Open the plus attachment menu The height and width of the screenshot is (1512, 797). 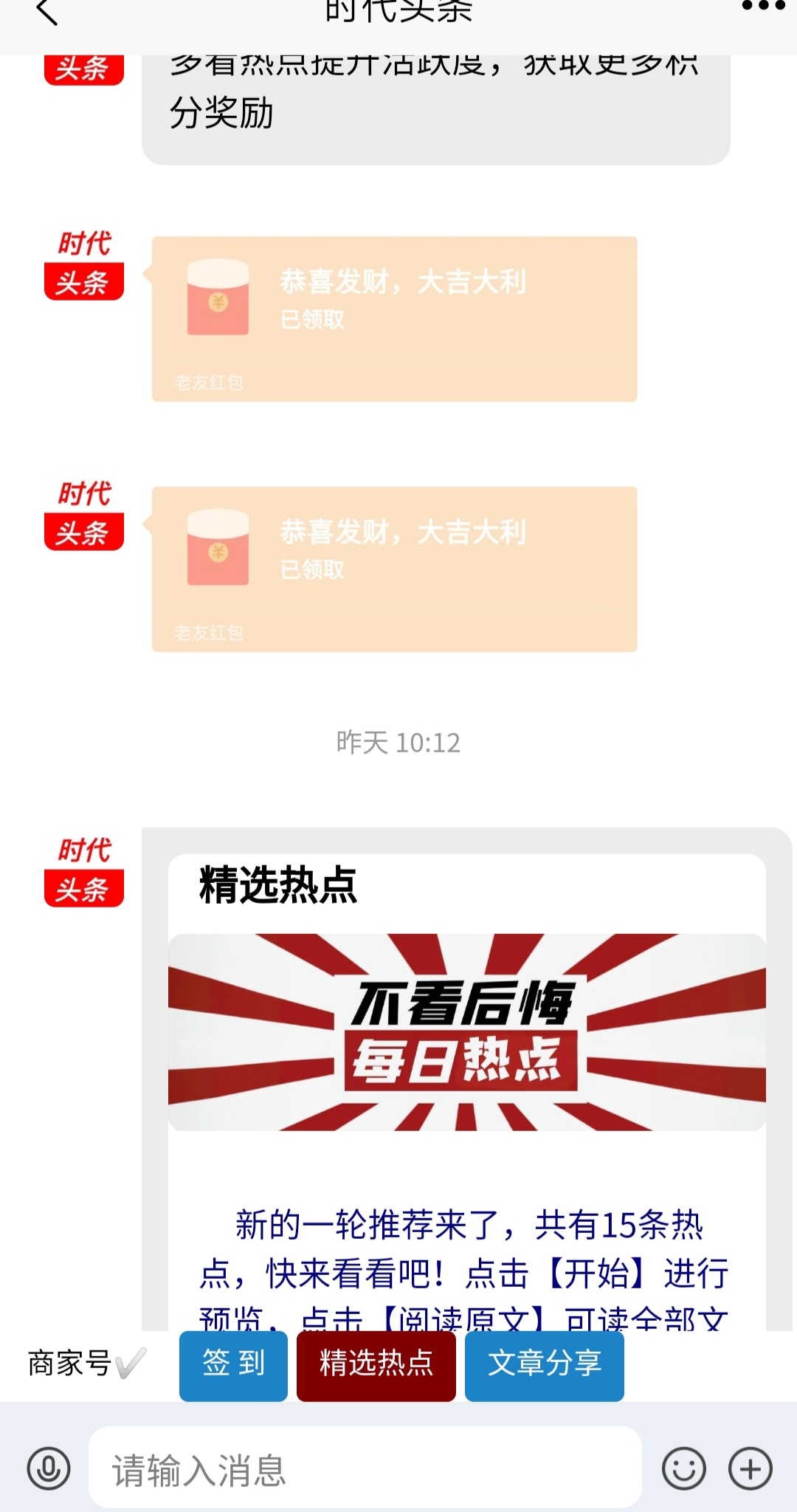click(x=751, y=1468)
